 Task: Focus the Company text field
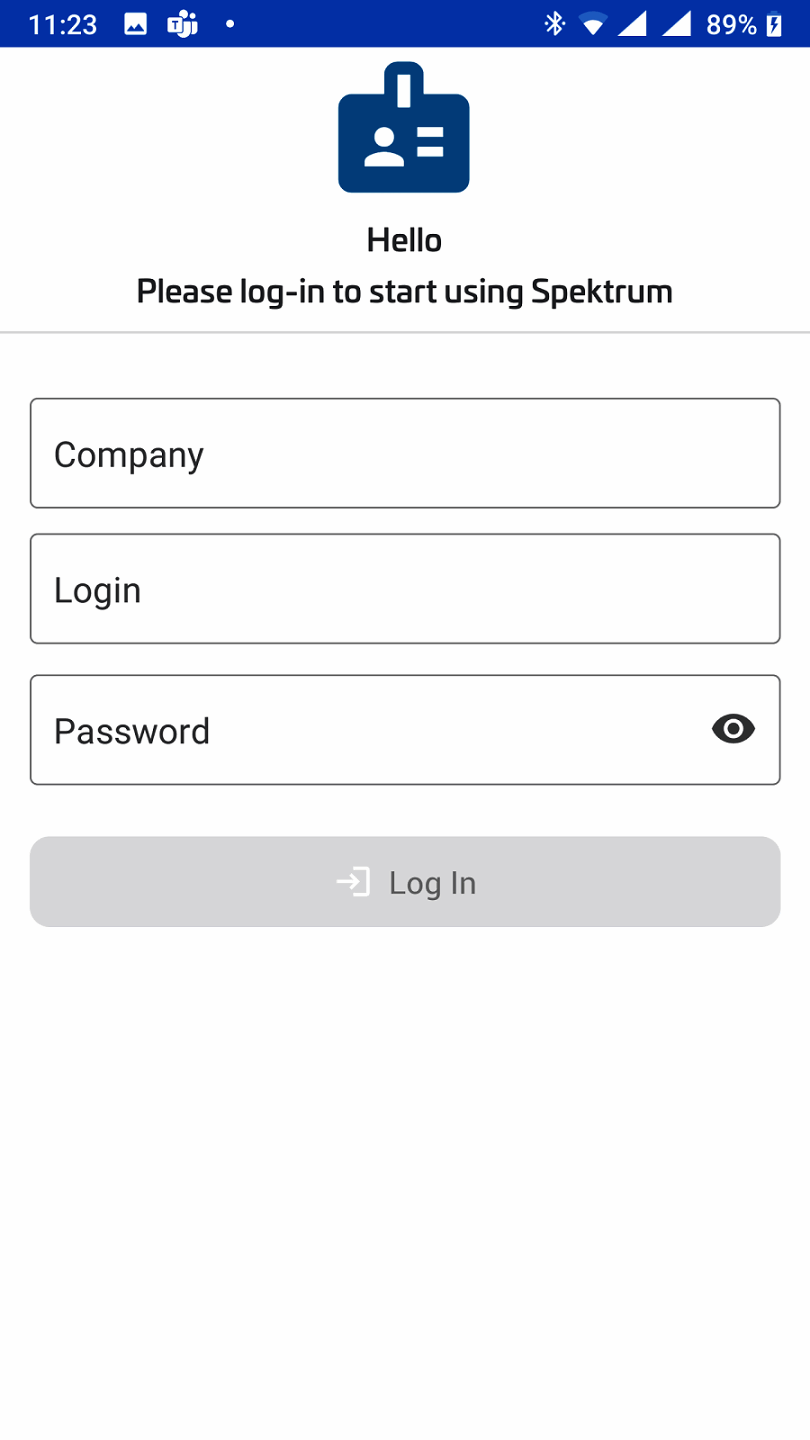[x=405, y=453]
